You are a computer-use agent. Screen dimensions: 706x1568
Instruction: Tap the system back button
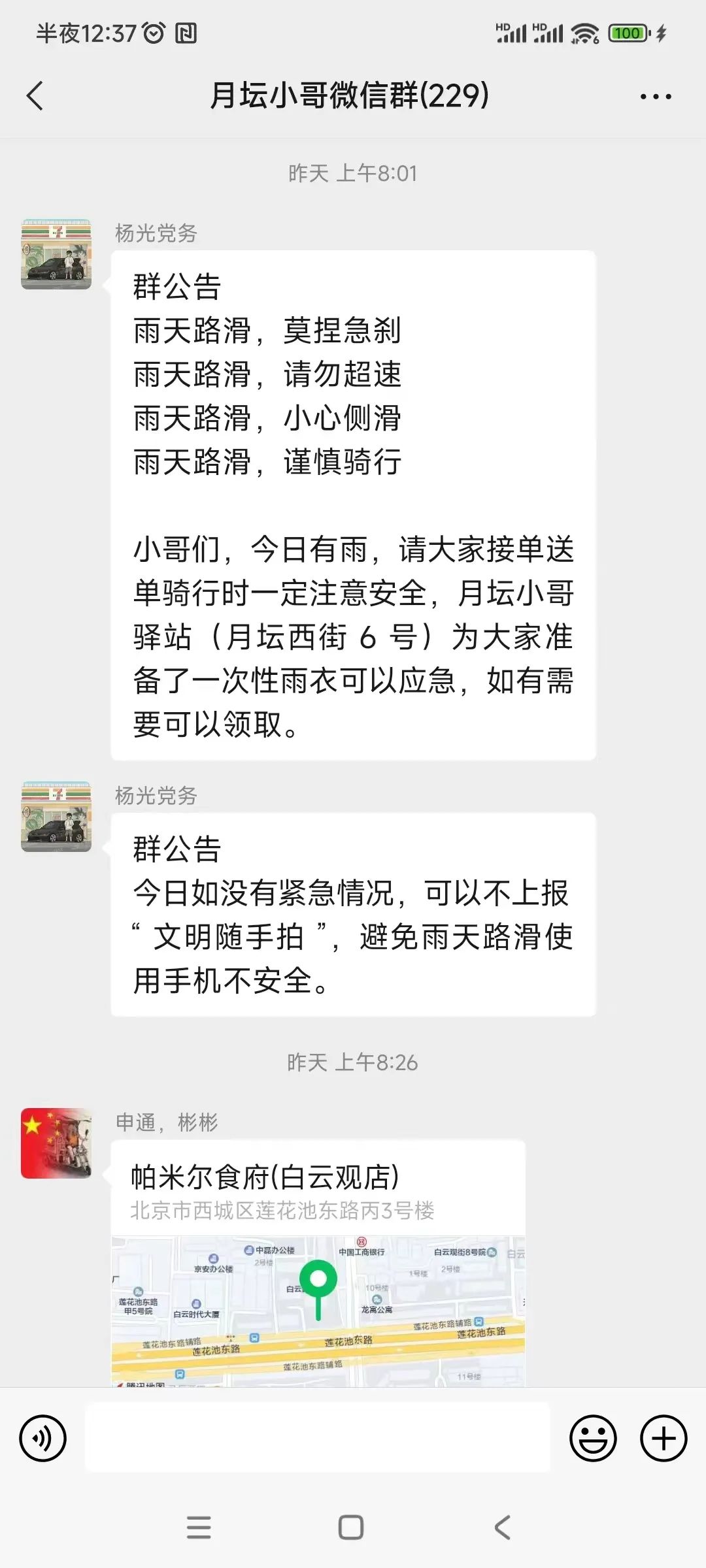(502, 1527)
